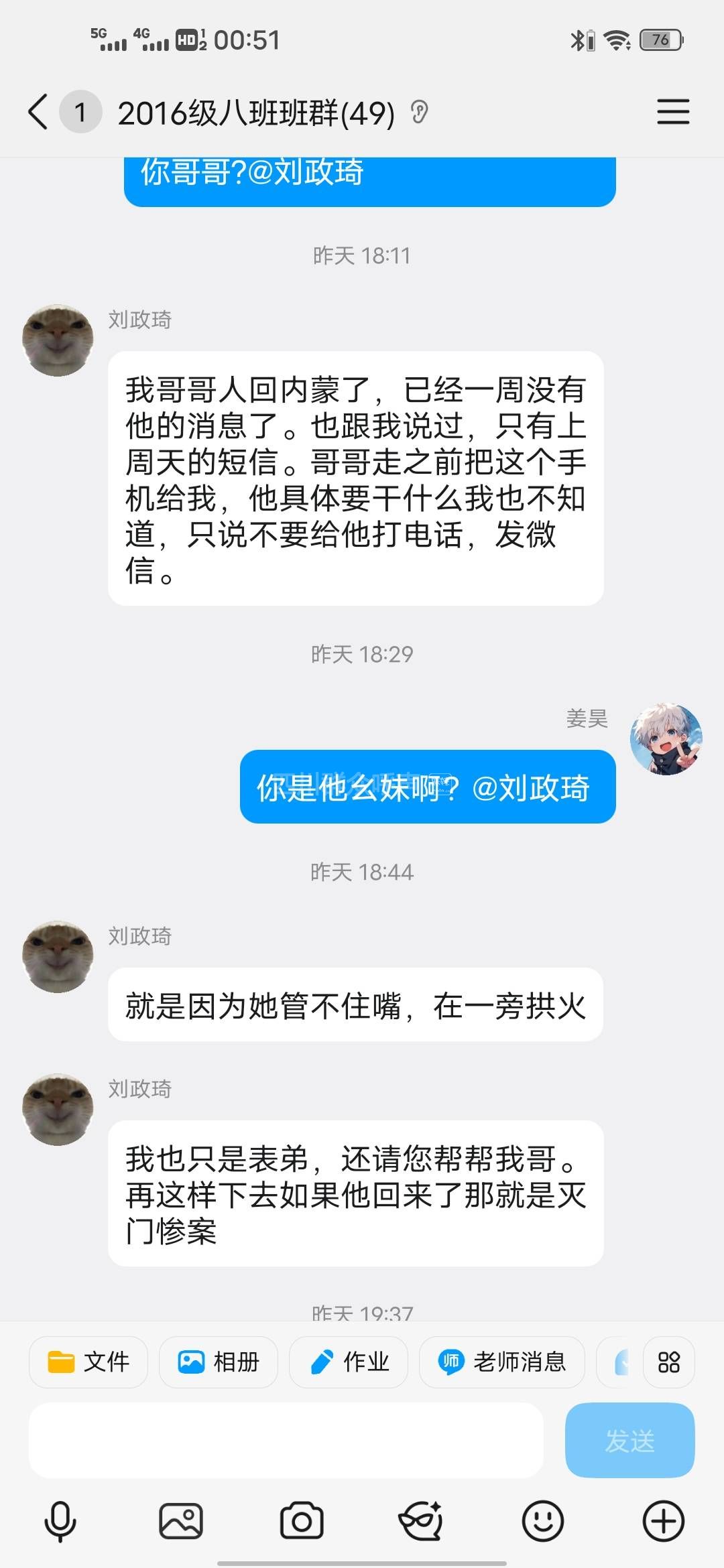The width and height of the screenshot is (724, 1568).
Task: Open the group menu with three lines
Action: coord(672,111)
